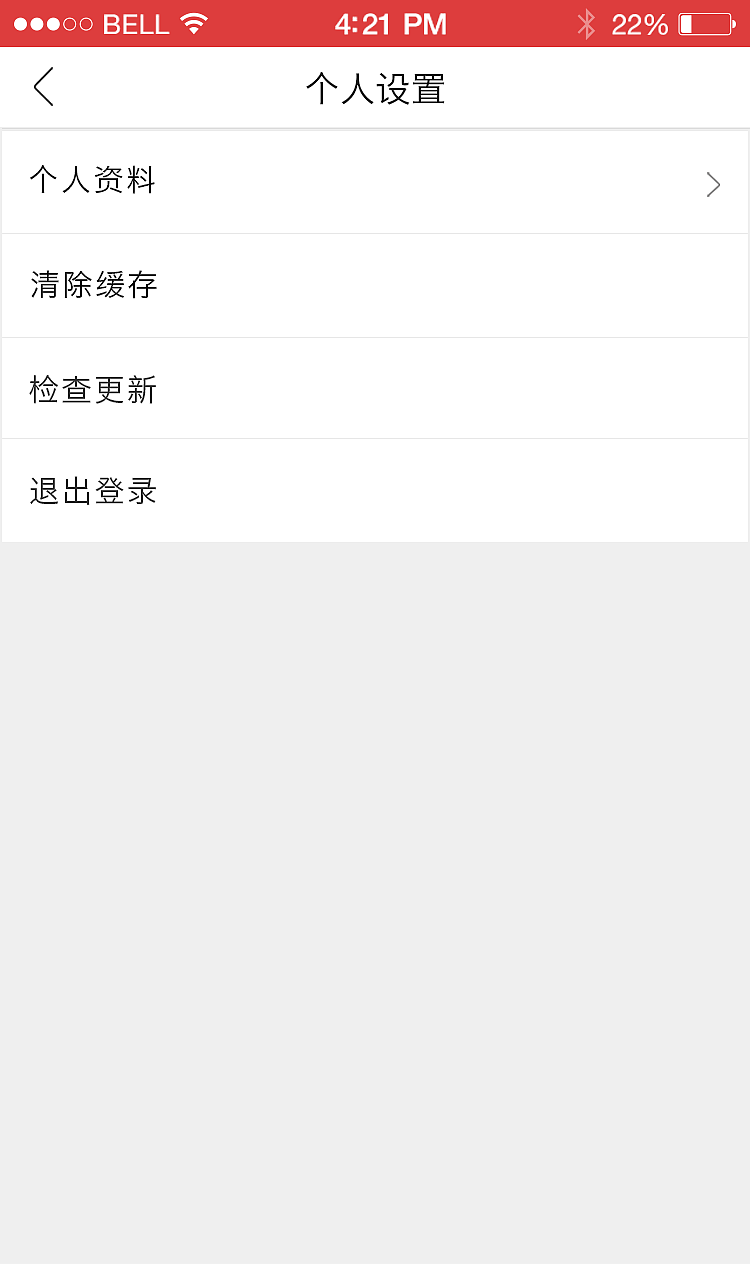Tap the back arrow icon
750x1264 pixels.
coord(42,87)
